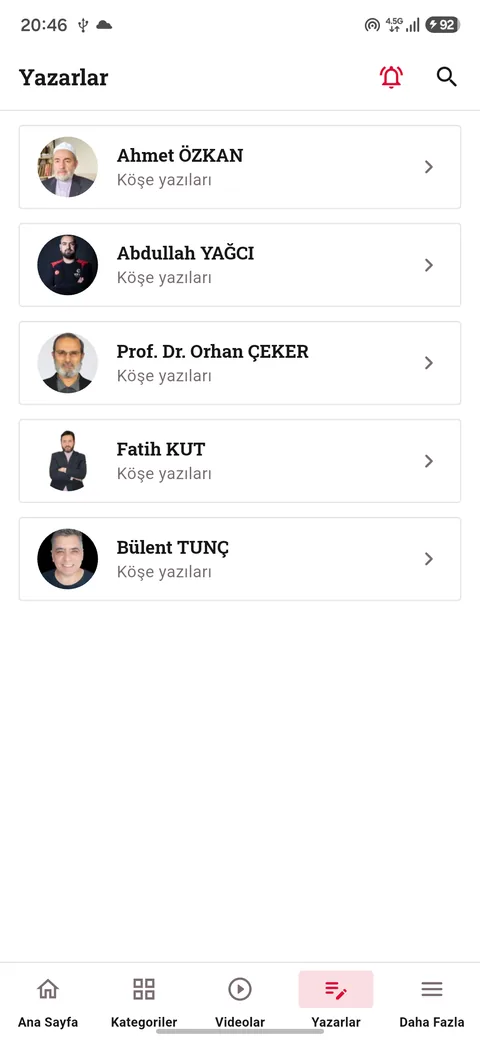Open the red notifications bell

pos(391,78)
